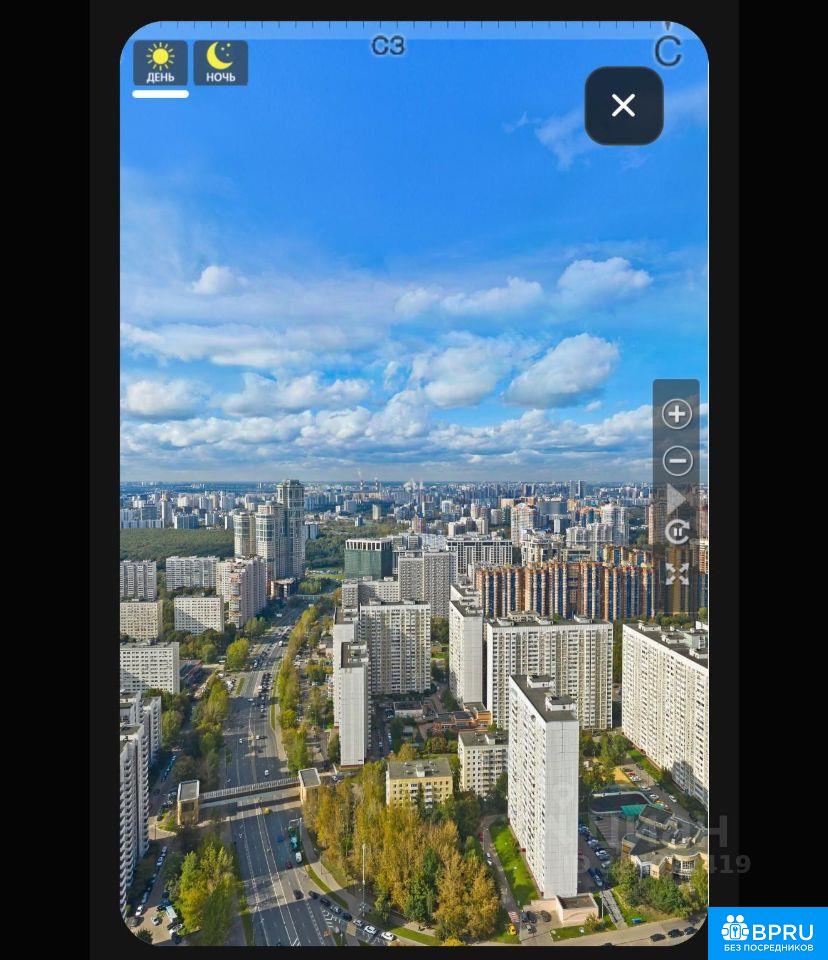Pause the panorama auto-rotation

pyautogui.click(x=677, y=532)
